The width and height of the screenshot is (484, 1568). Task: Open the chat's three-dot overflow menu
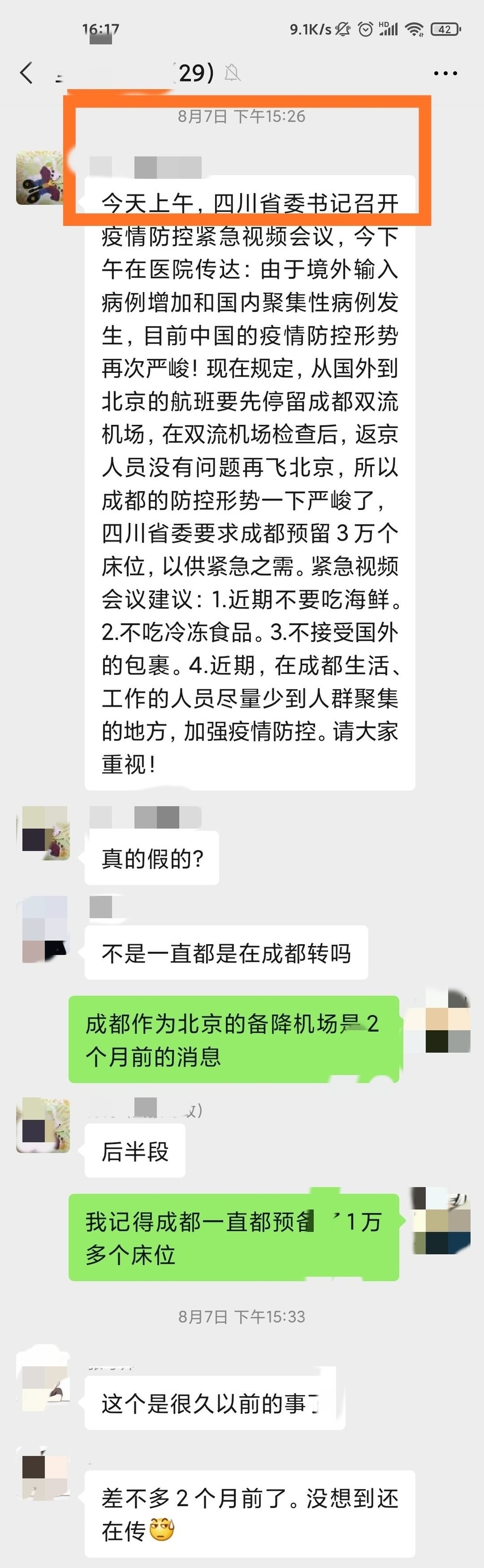445,73
